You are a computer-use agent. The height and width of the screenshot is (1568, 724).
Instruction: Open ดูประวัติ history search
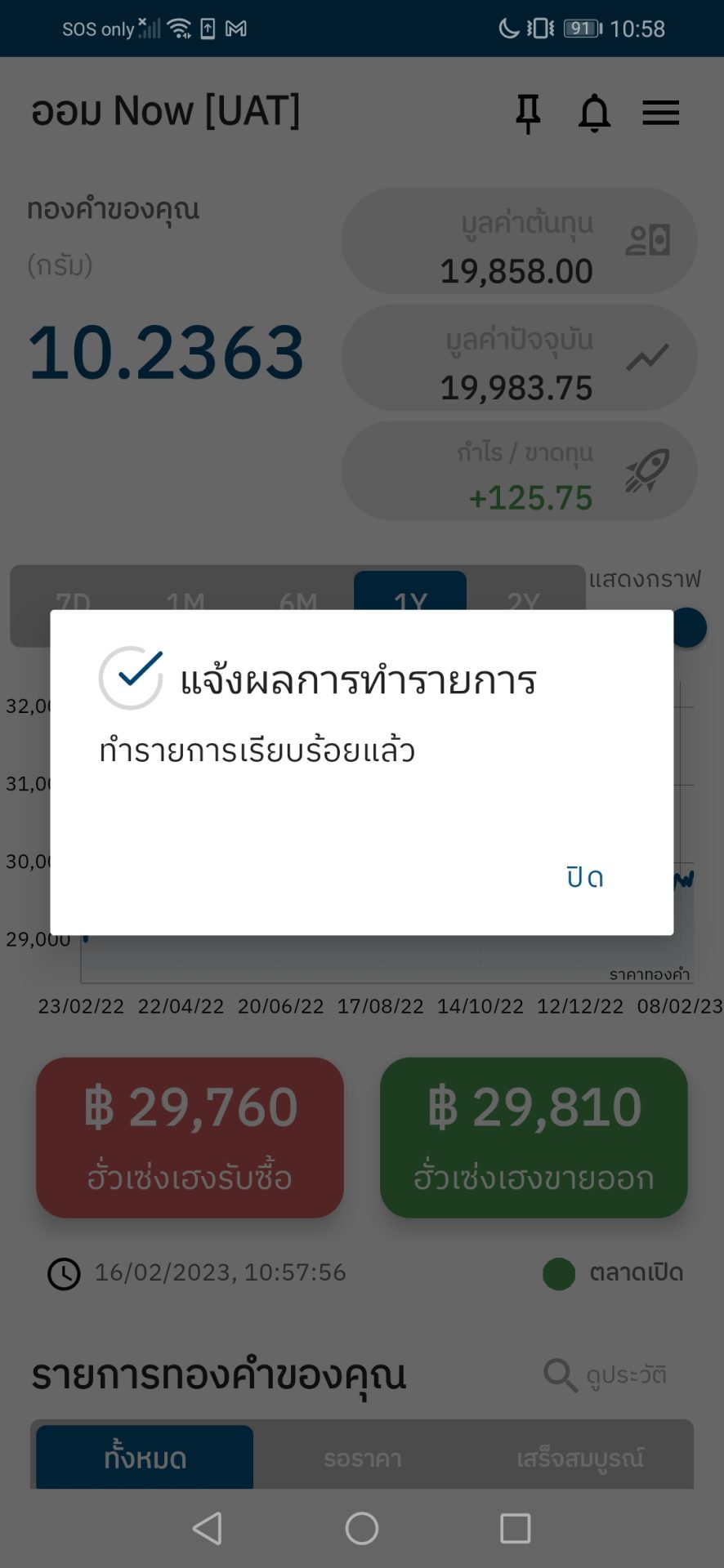coord(606,1375)
